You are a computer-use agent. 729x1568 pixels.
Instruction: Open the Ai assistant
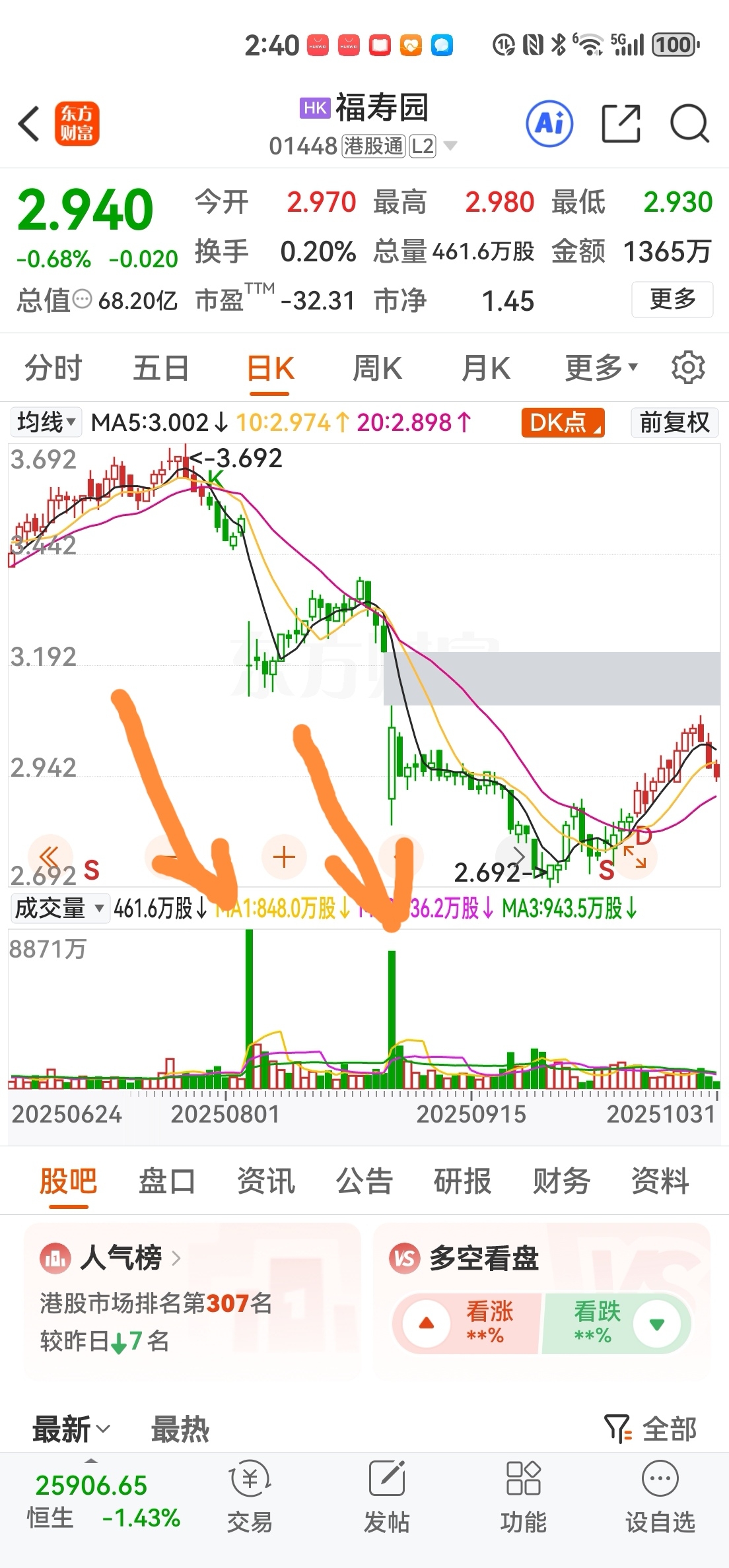pyautogui.click(x=550, y=123)
